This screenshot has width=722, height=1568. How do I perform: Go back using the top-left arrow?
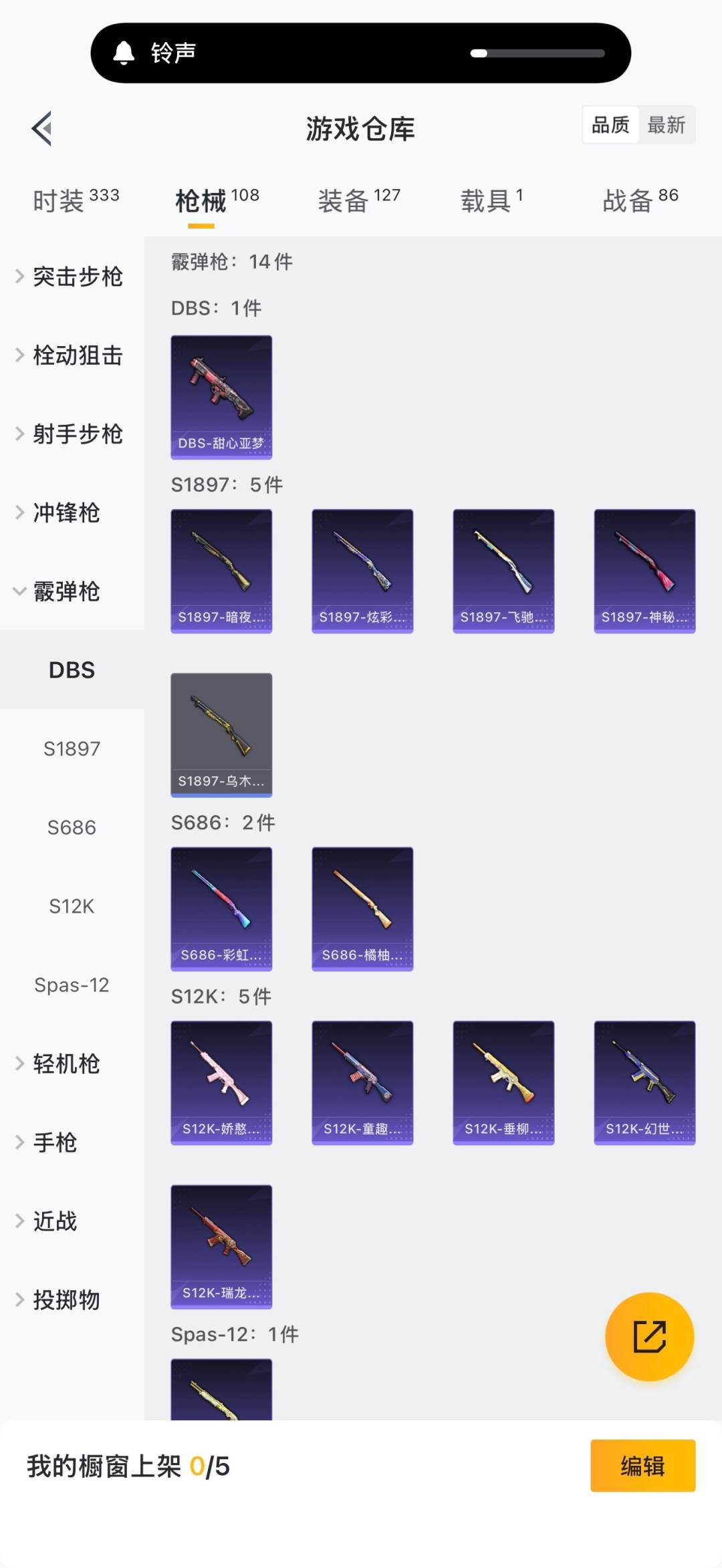[42, 128]
